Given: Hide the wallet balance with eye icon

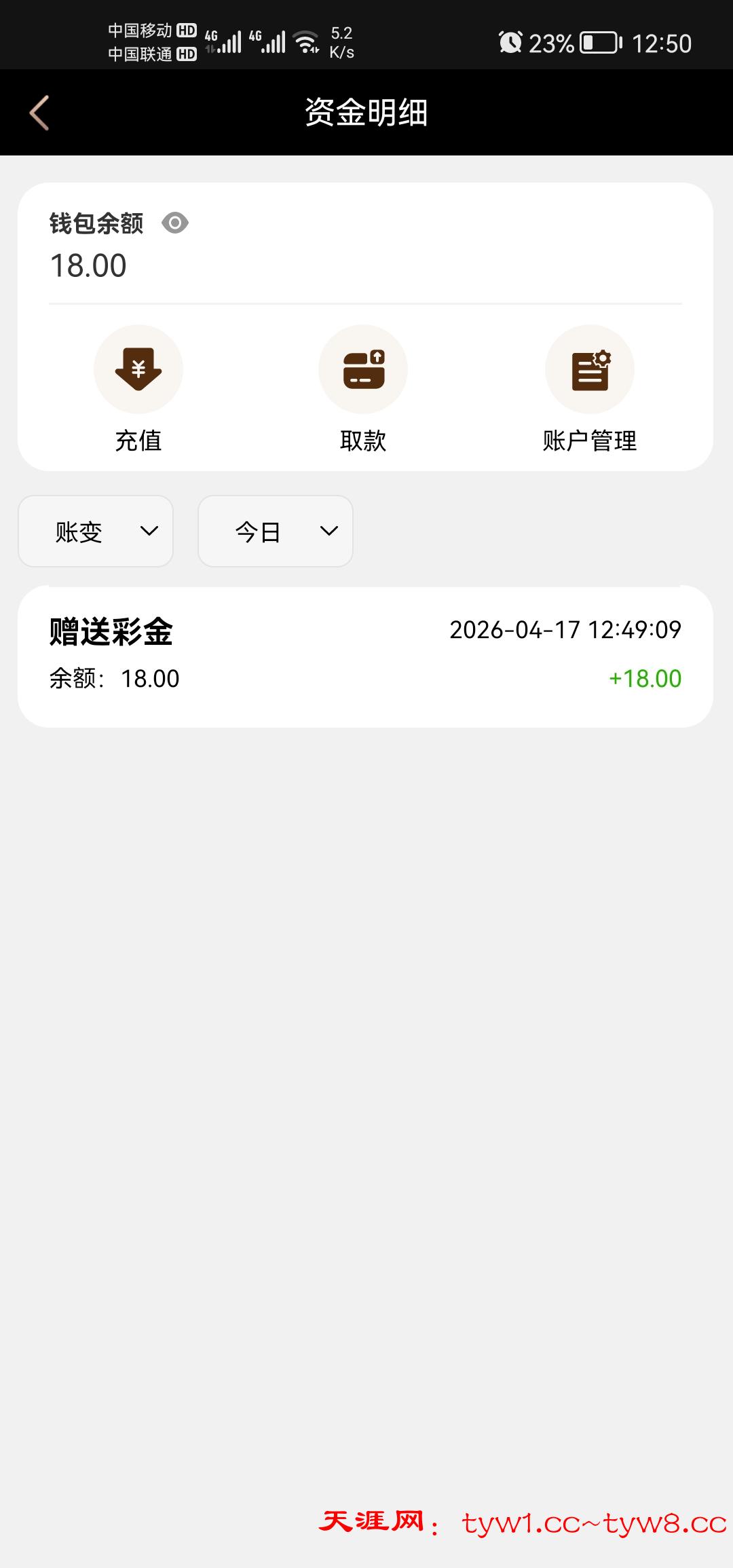Looking at the screenshot, I should click(x=175, y=223).
